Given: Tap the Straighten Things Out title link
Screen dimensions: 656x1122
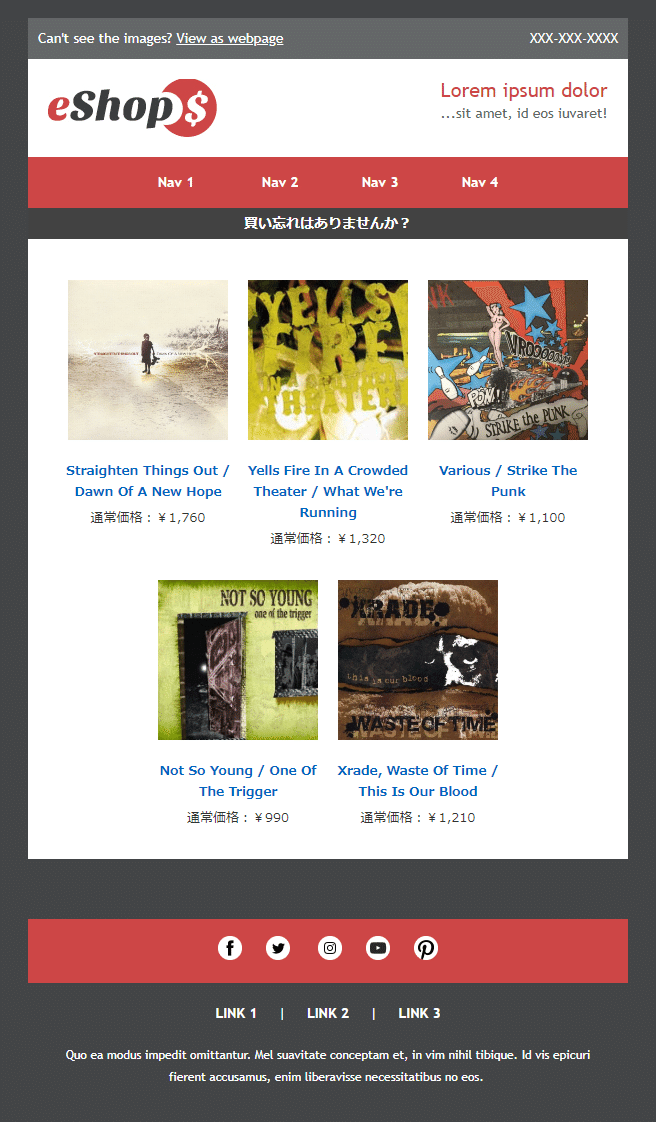Looking at the screenshot, I should pyautogui.click(x=148, y=480).
